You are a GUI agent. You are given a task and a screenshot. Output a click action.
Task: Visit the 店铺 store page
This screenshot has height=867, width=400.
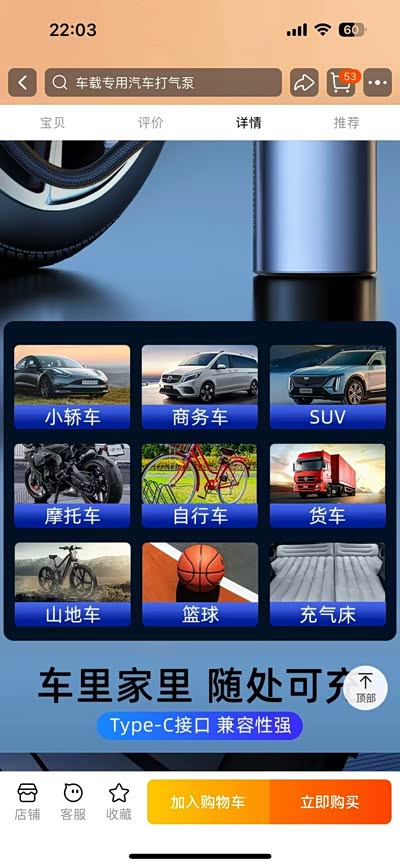coord(27,801)
